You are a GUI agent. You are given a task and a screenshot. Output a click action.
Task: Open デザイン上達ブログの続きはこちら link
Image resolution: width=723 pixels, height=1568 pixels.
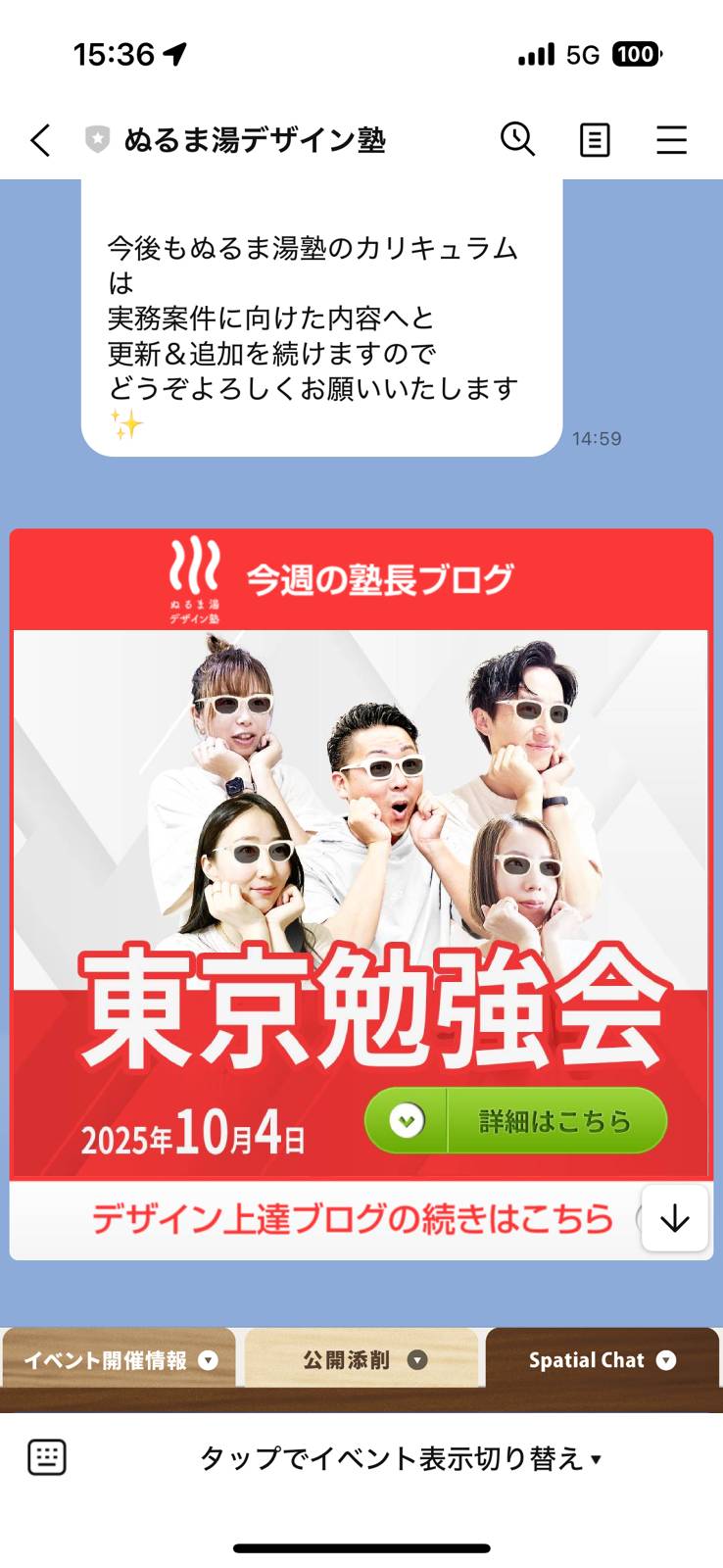(353, 1218)
